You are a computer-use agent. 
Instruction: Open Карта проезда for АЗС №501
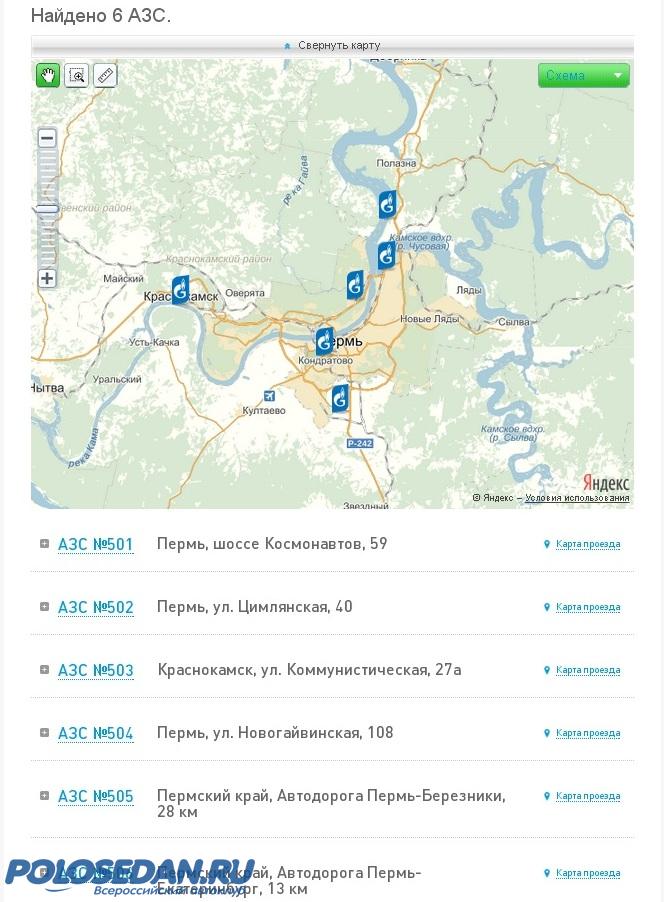click(587, 545)
